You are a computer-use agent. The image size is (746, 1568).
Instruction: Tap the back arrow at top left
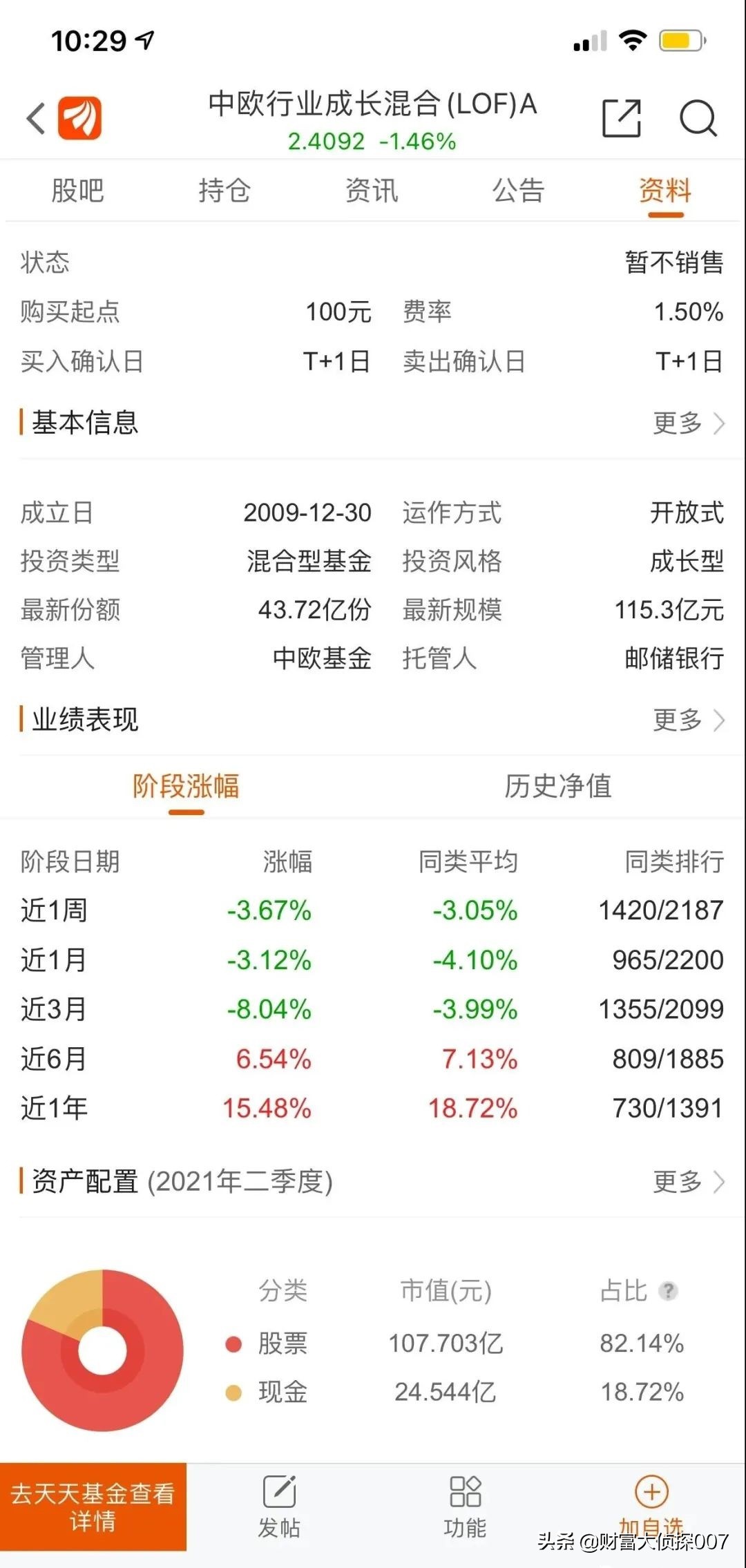[36, 119]
